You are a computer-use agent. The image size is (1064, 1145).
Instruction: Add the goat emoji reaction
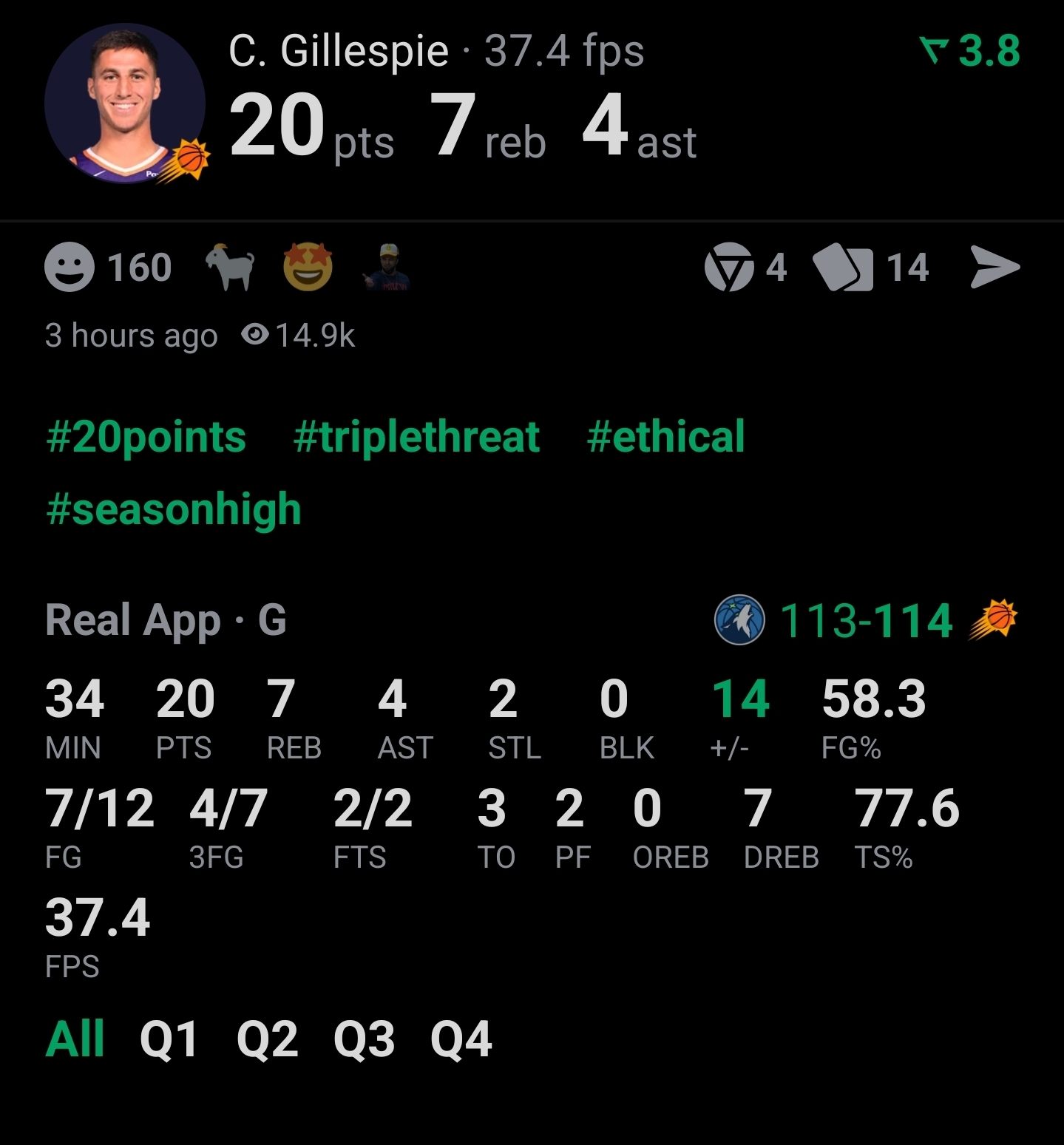coord(230,267)
